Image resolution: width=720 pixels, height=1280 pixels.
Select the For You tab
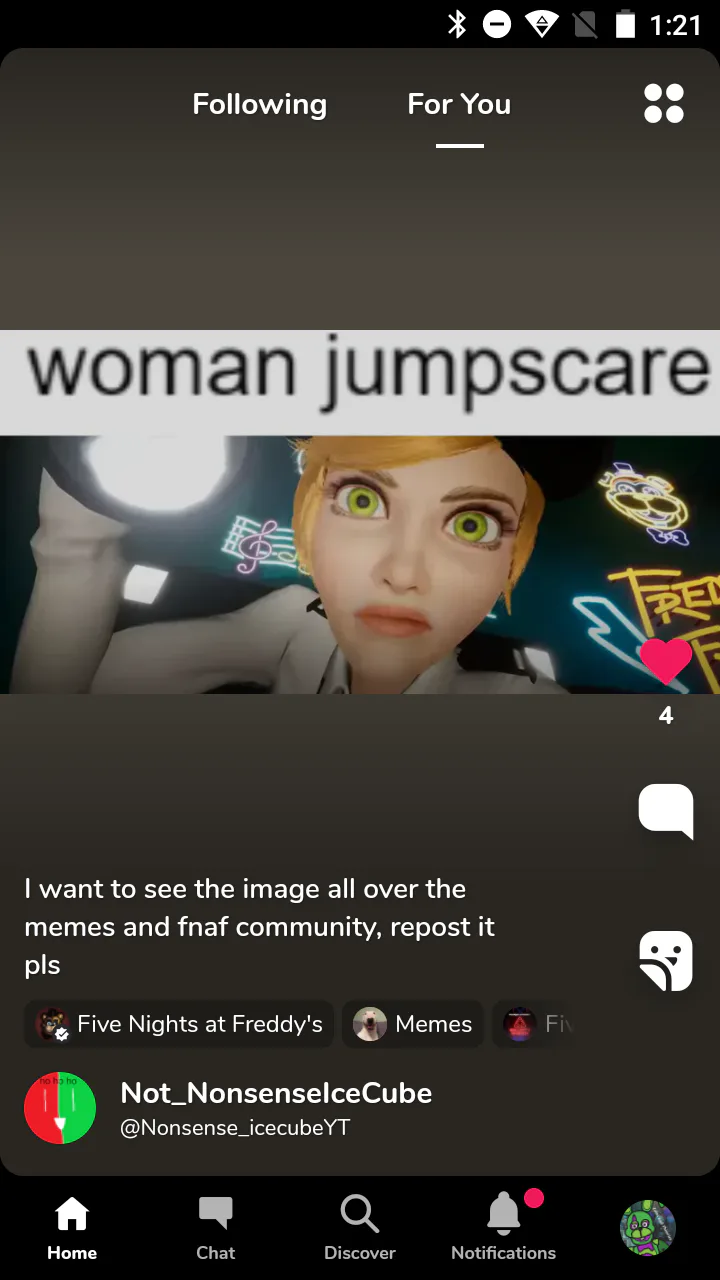click(x=459, y=104)
